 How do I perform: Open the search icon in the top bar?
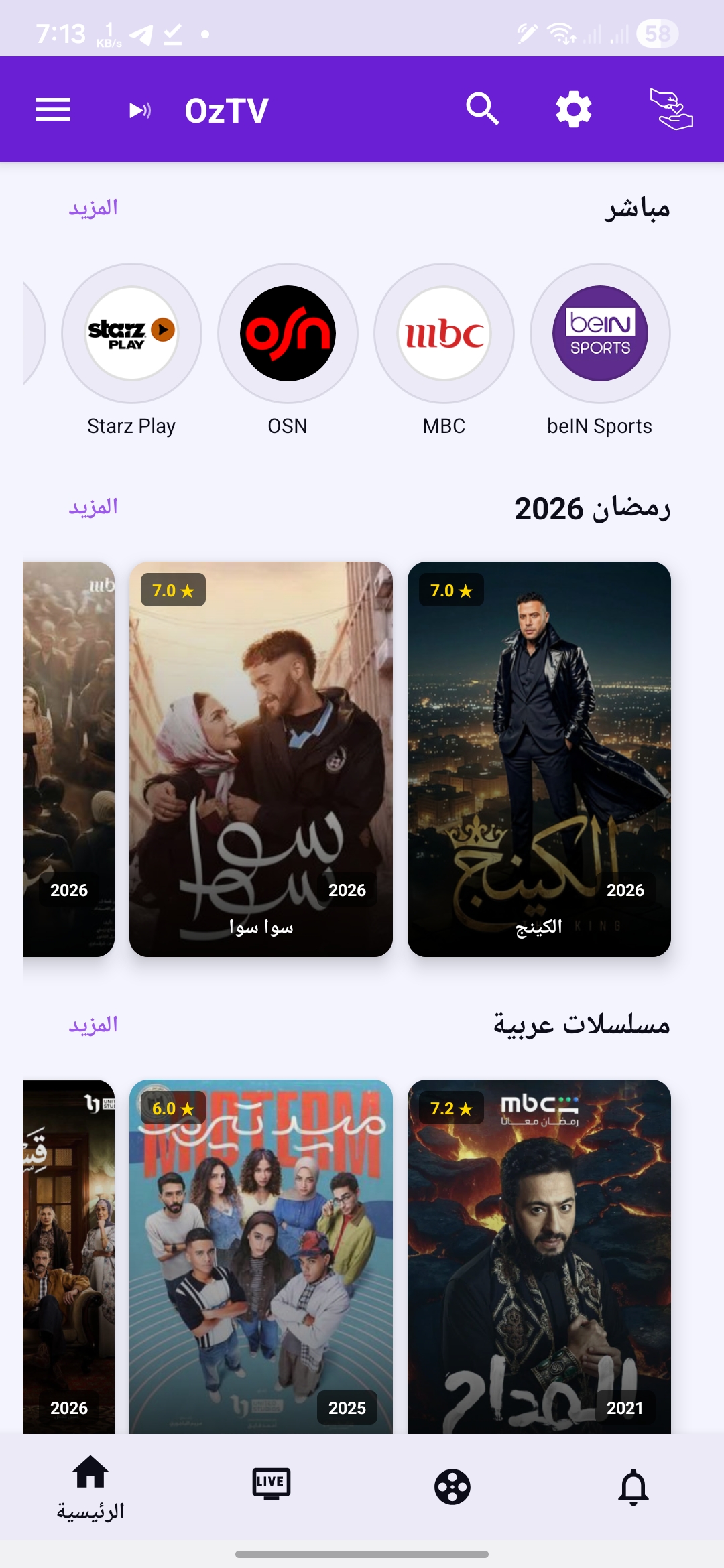[x=481, y=109]
